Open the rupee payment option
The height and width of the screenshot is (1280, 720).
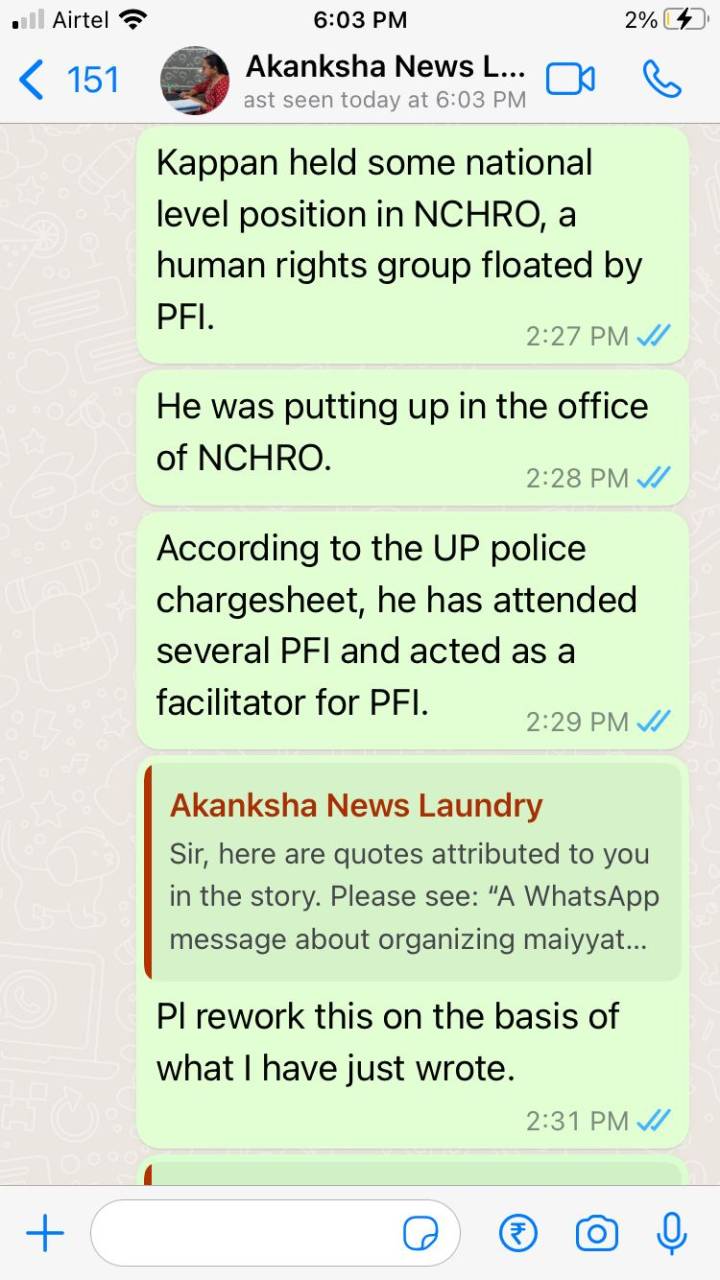[518, 1233]
